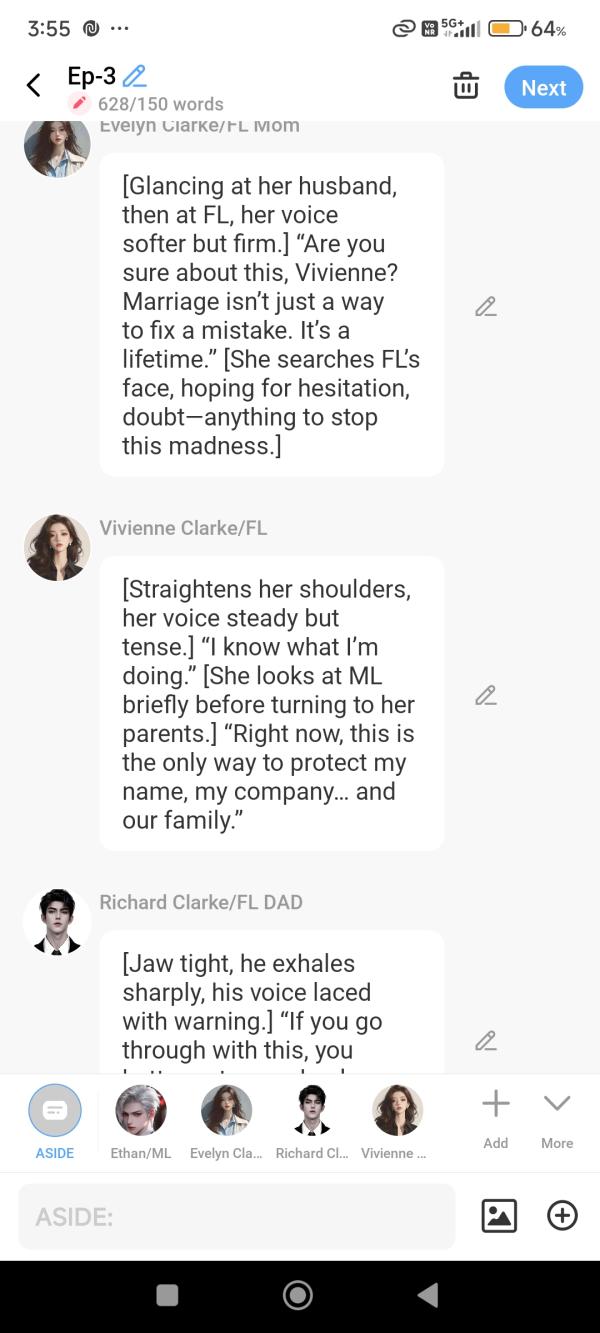The image size is (600, 1333).
Task: Insert an image into the story
Action: click(499, 1216)
